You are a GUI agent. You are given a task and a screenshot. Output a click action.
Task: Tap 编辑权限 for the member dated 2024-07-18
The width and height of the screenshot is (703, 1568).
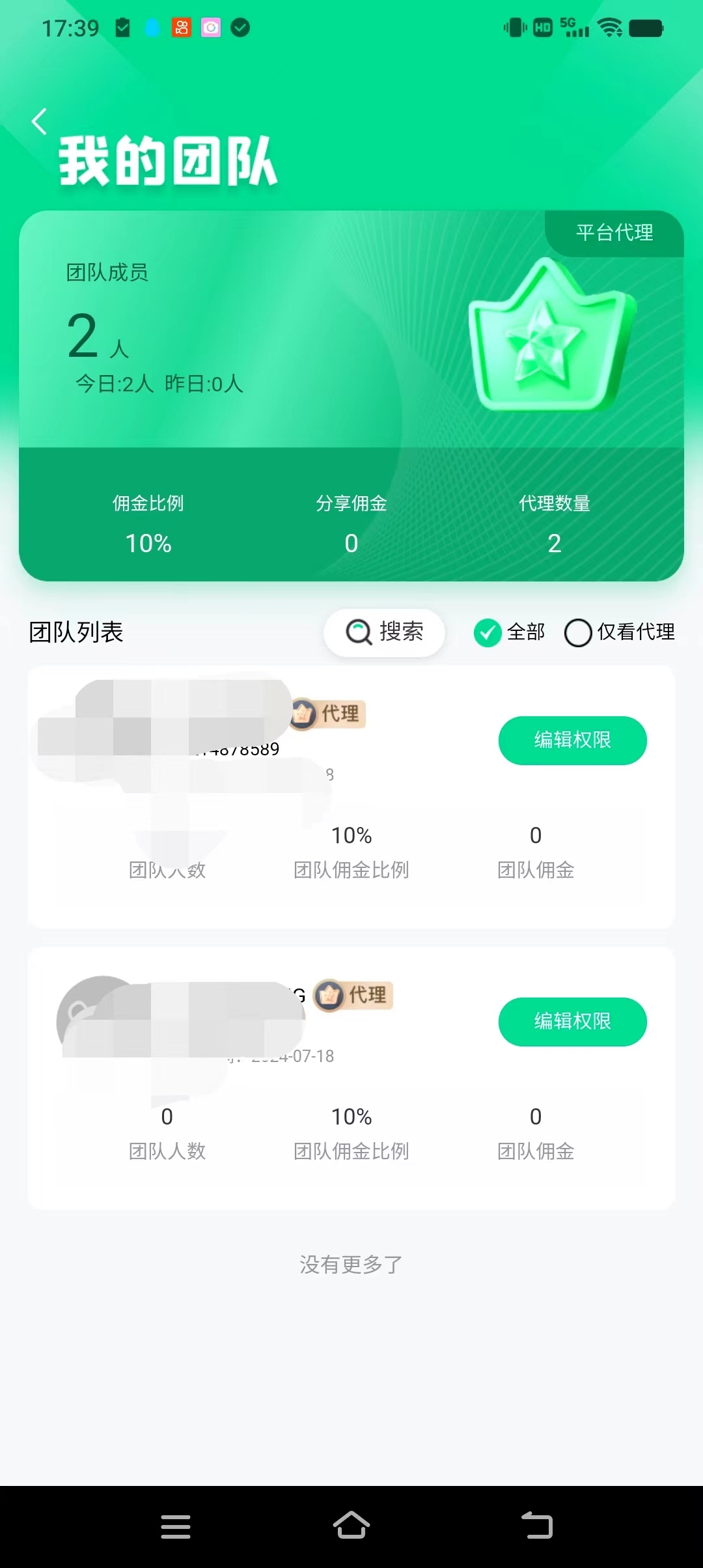(572, 1022)
